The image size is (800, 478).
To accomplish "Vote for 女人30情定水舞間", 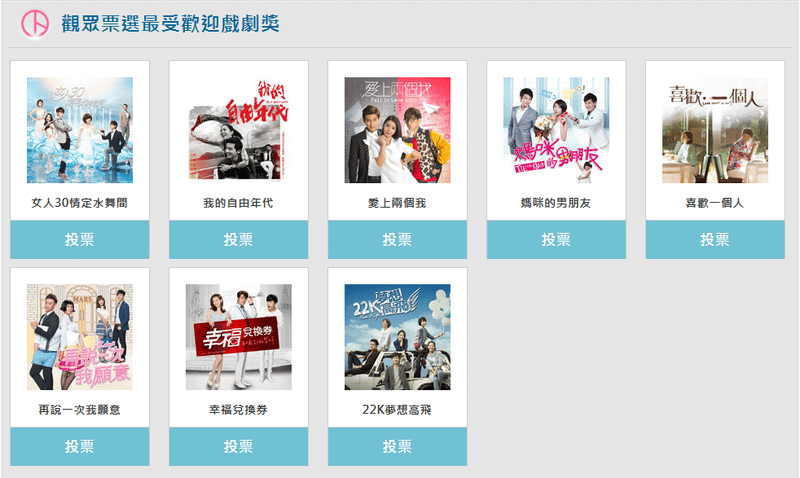I will 80,240.
